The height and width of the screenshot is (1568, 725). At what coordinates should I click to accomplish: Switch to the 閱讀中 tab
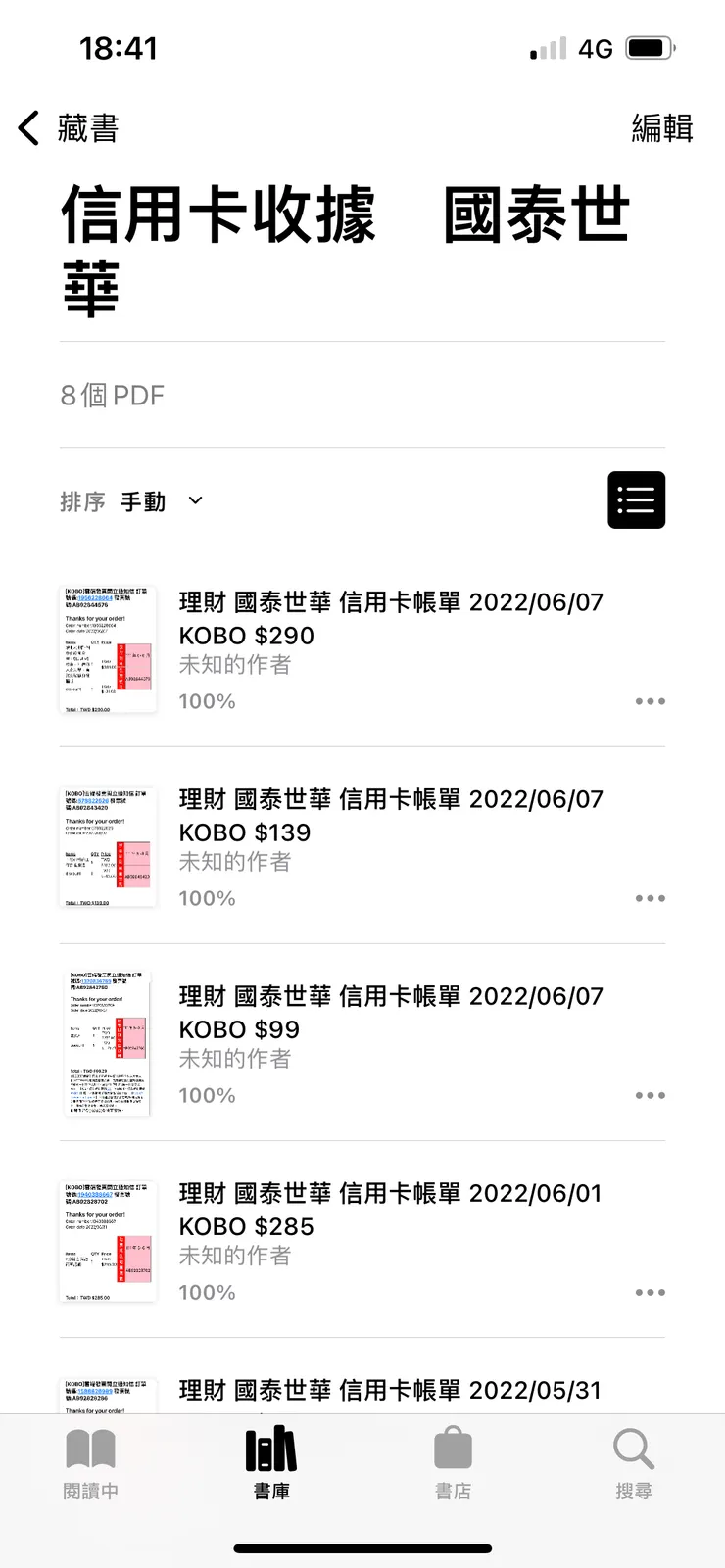(90, 1464)
